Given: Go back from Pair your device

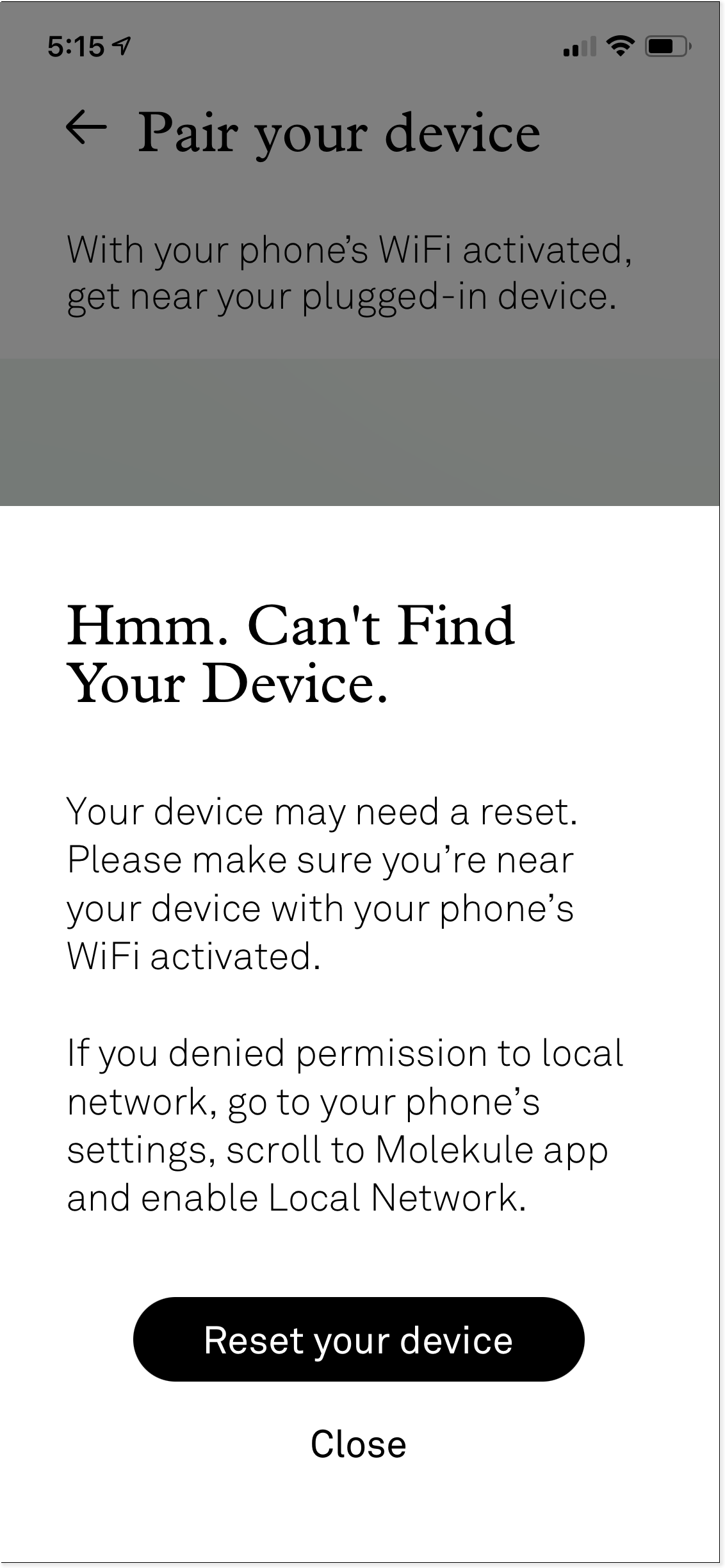Looking at the screenshot, I should click(86, 127).
